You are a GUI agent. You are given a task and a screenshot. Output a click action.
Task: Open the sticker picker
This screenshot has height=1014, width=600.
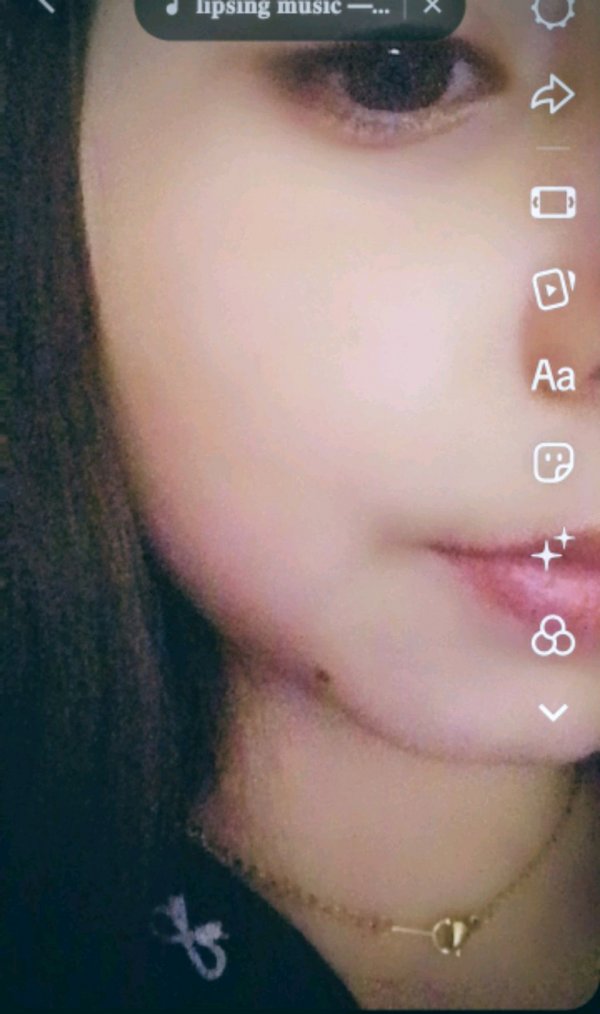(x=553, y=463)
